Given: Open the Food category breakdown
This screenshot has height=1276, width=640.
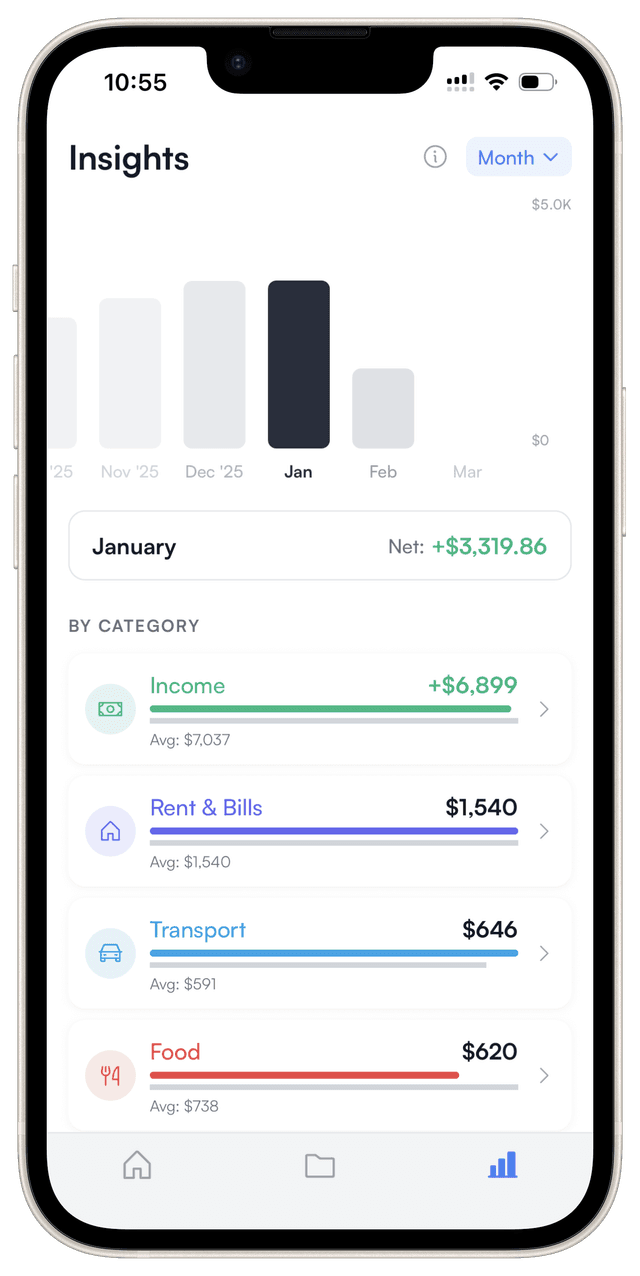Looking at the screenshot, I should coord(319,1075).
